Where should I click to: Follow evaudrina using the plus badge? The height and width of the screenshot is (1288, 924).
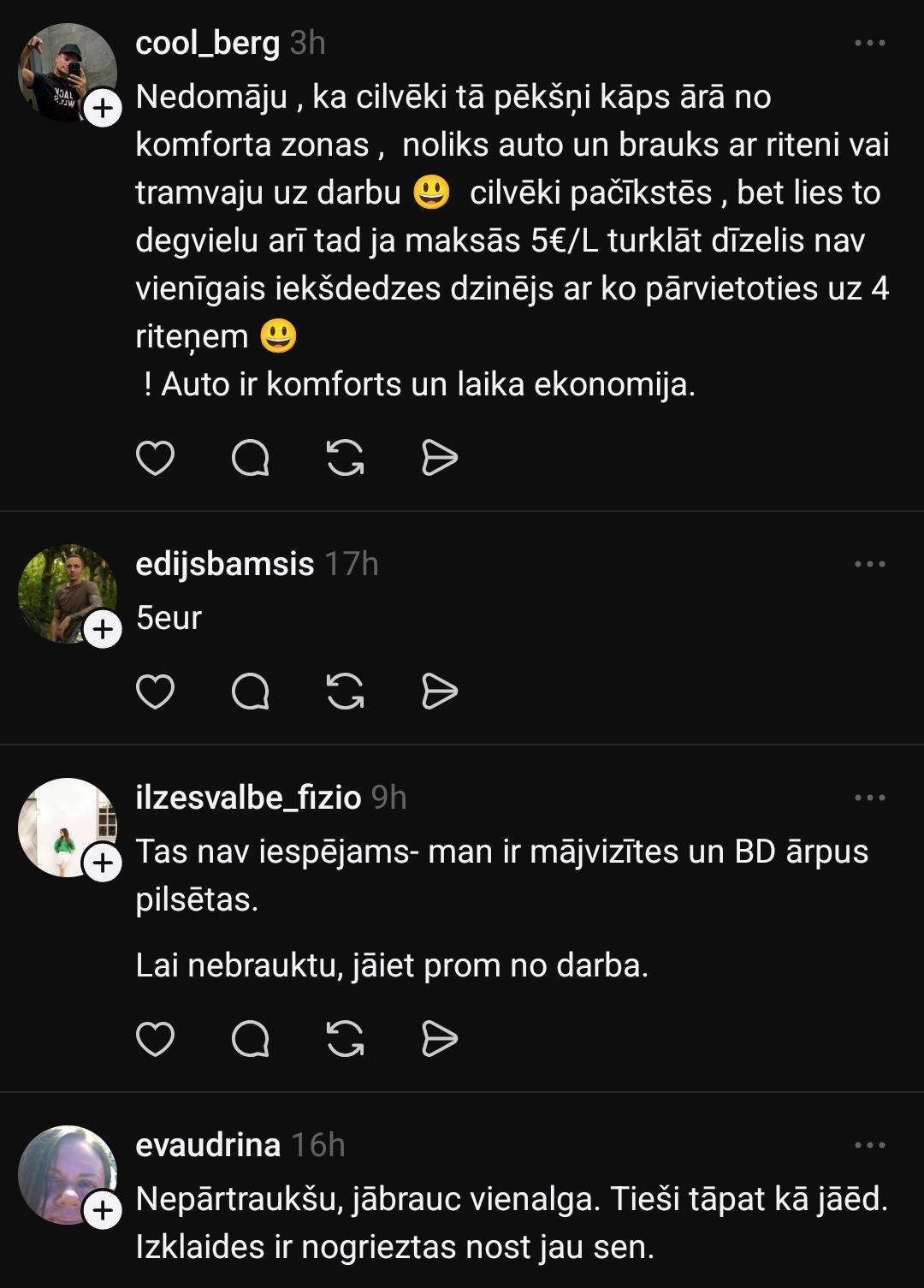pyautogui.click(x=103, y=1211)
